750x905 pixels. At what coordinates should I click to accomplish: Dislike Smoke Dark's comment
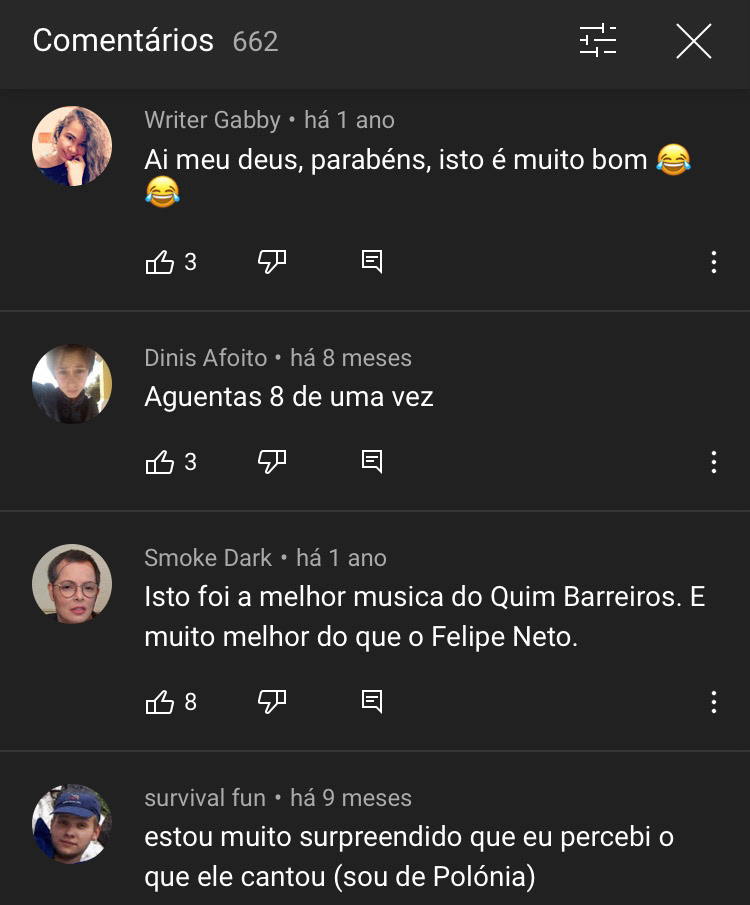tap(272, 702)
